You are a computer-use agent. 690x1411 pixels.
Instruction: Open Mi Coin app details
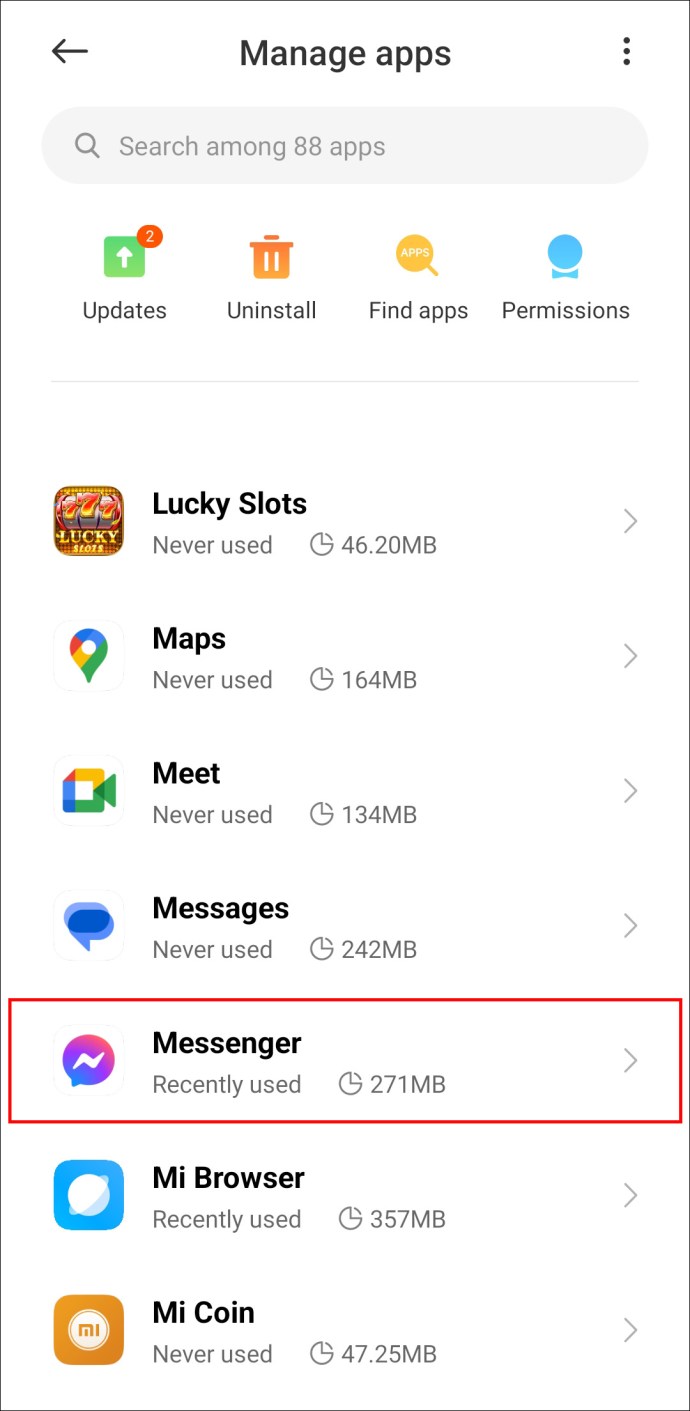[345, 1331]
